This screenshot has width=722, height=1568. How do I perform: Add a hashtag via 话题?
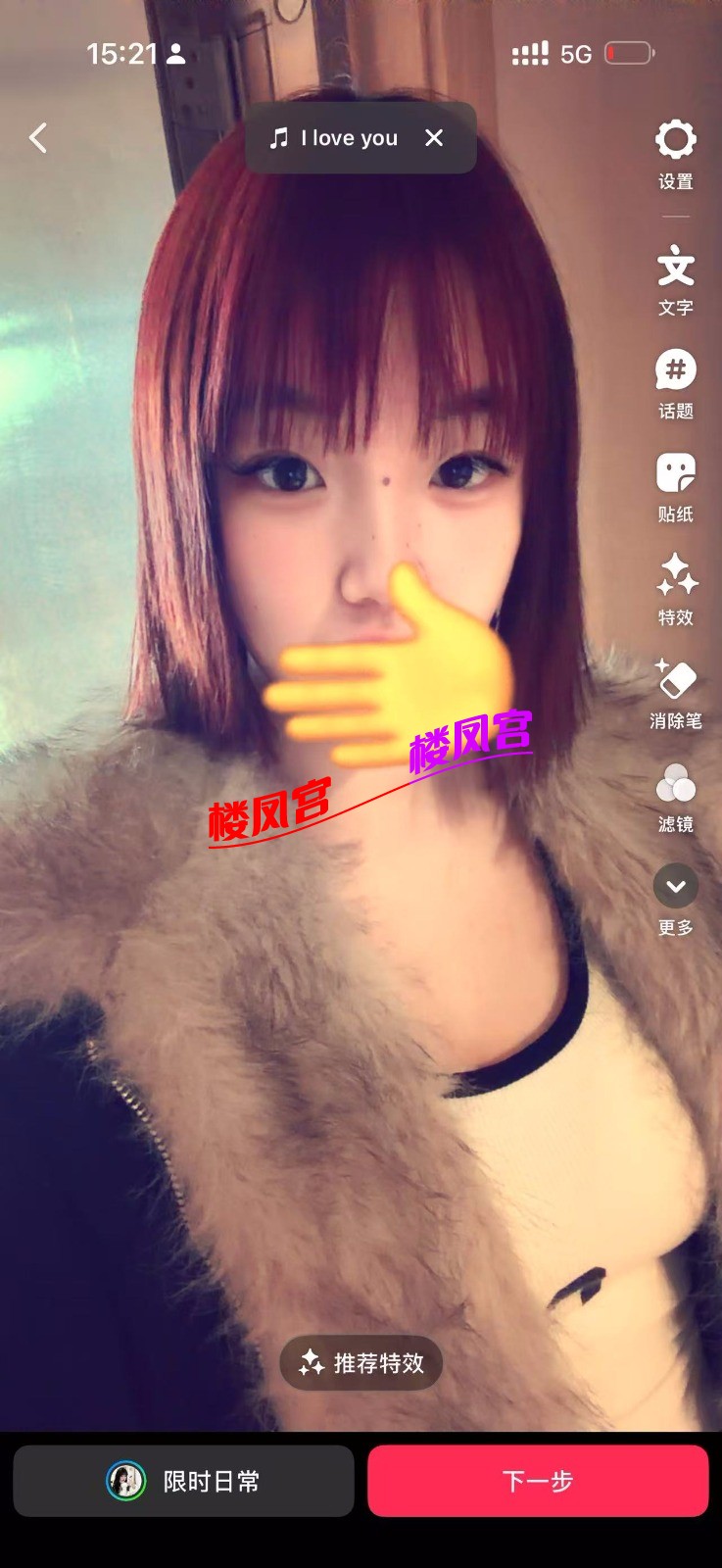[675, 383]
